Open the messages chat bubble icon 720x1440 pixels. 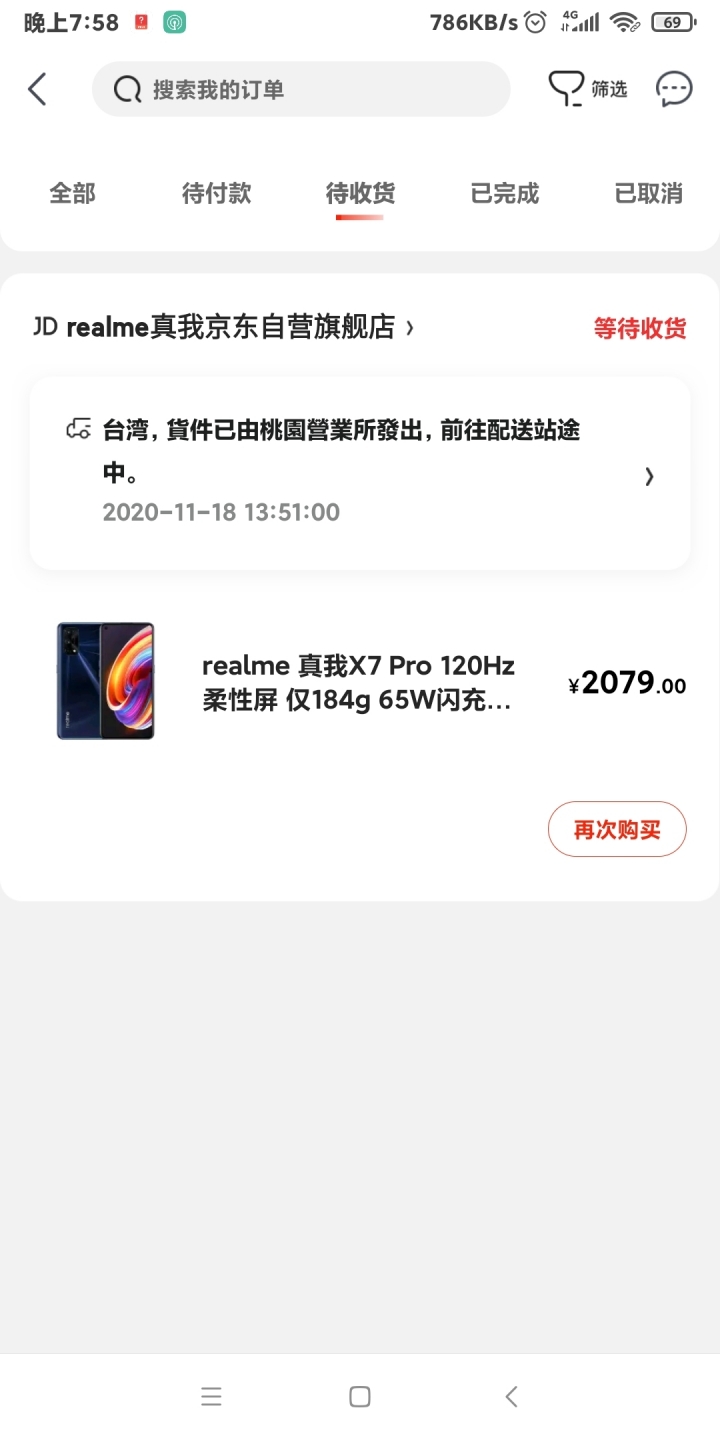(x=674, y=89)
